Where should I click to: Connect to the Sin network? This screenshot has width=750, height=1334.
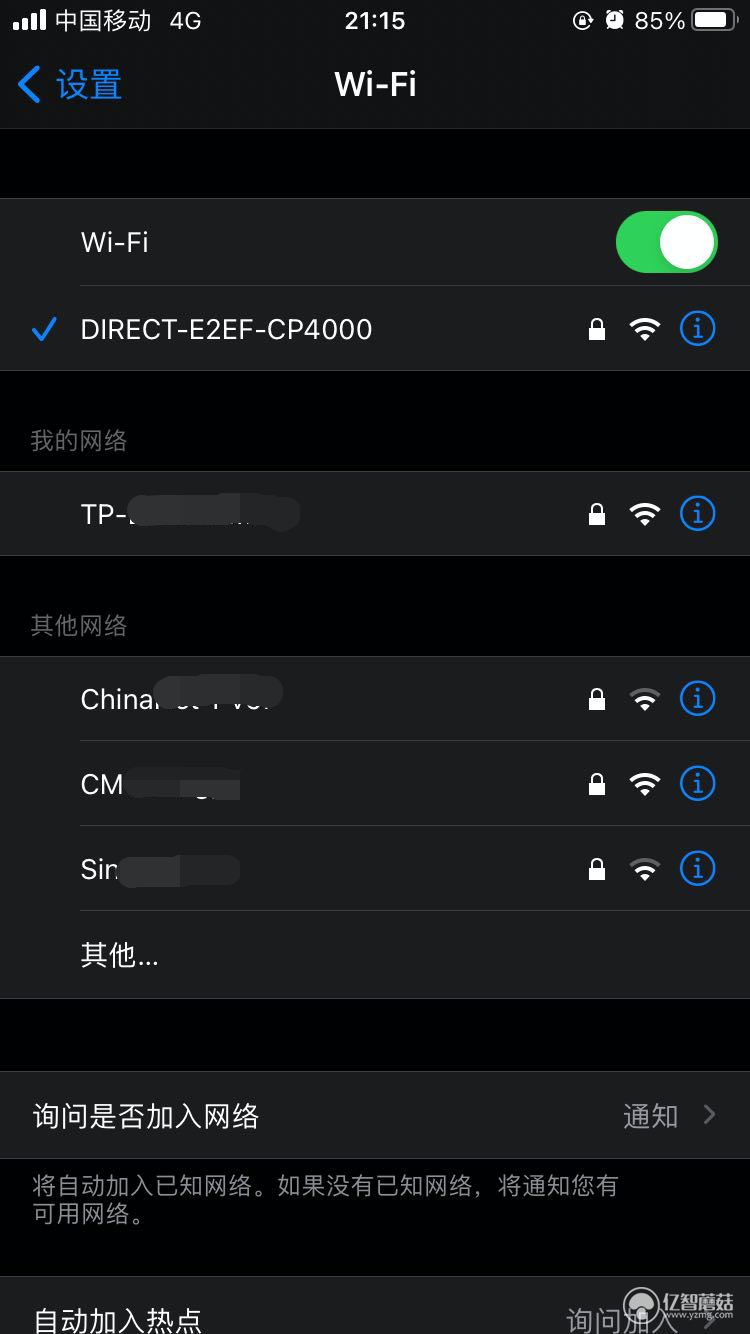tap(375, 869)
